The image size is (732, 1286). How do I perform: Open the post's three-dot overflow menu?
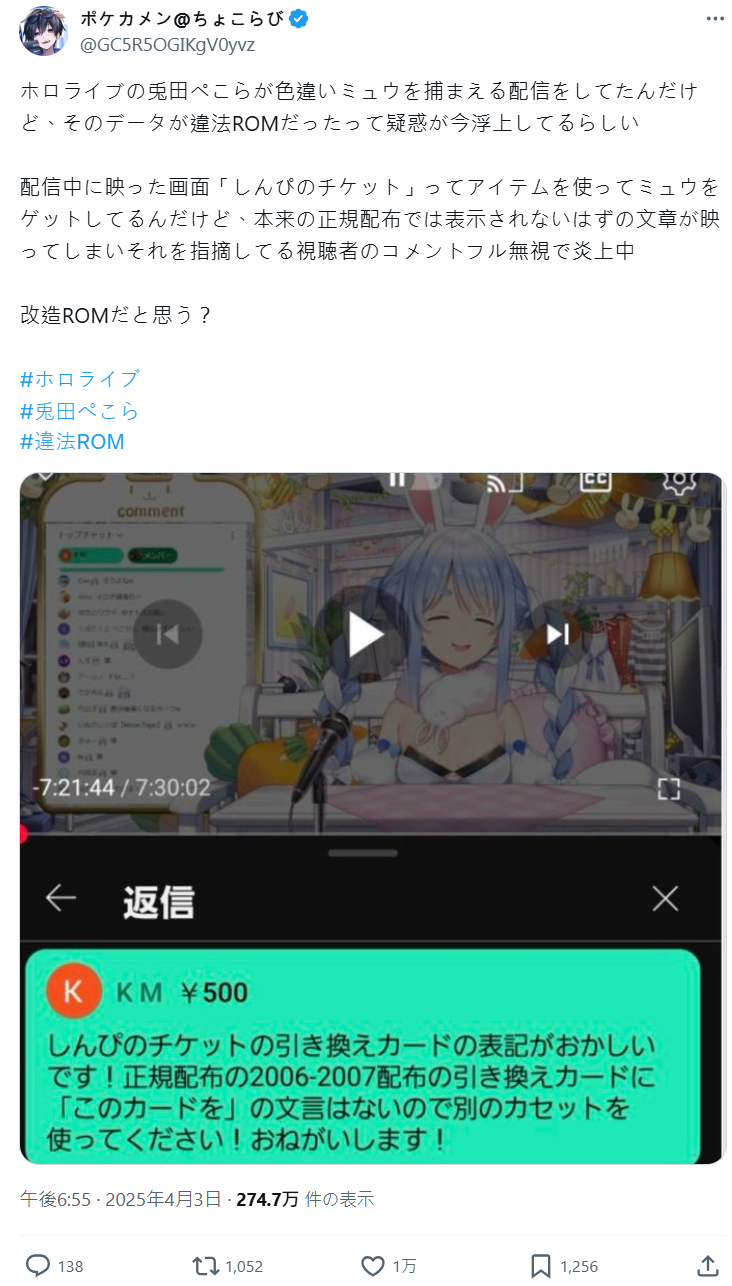[715, 19]
